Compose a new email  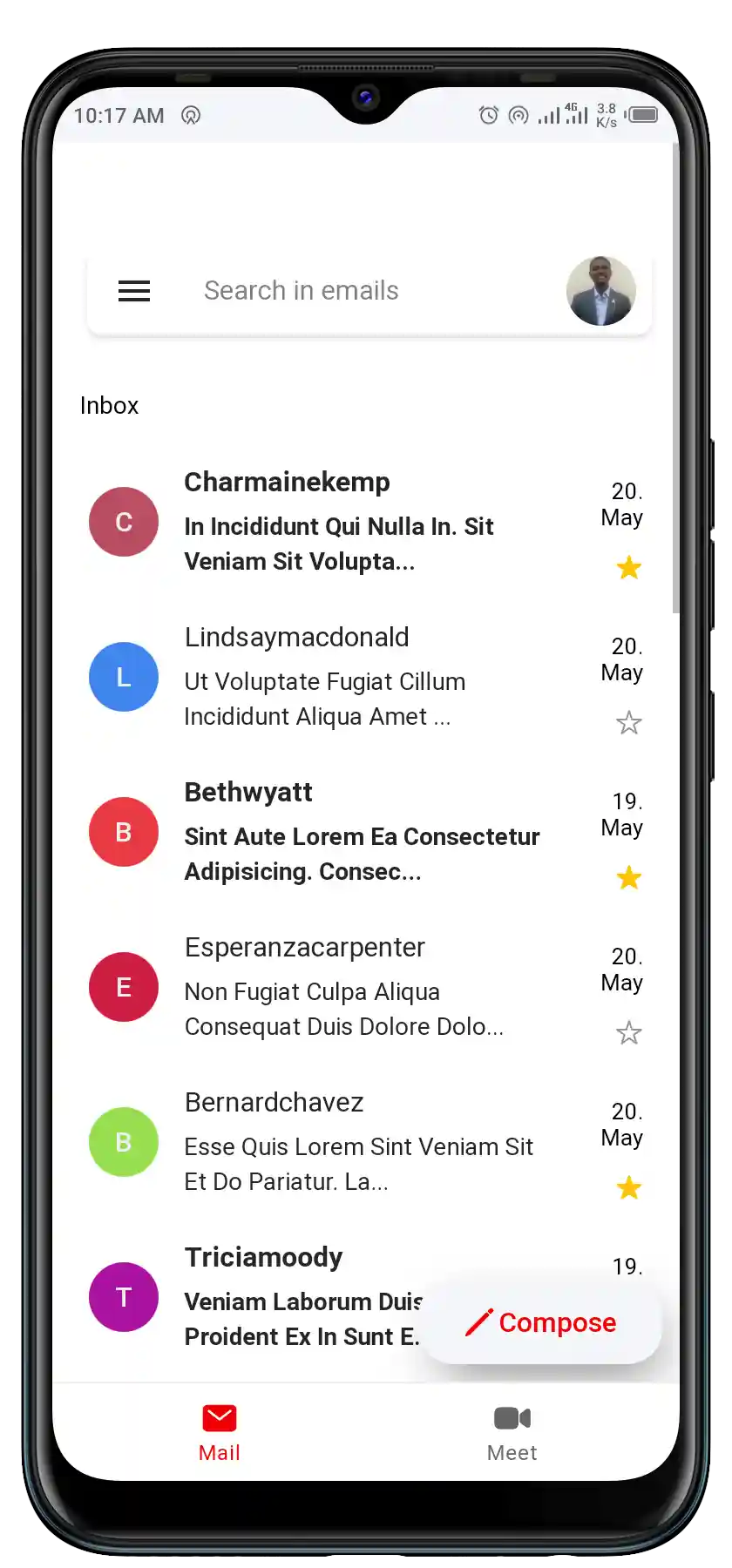point(542,1322)
